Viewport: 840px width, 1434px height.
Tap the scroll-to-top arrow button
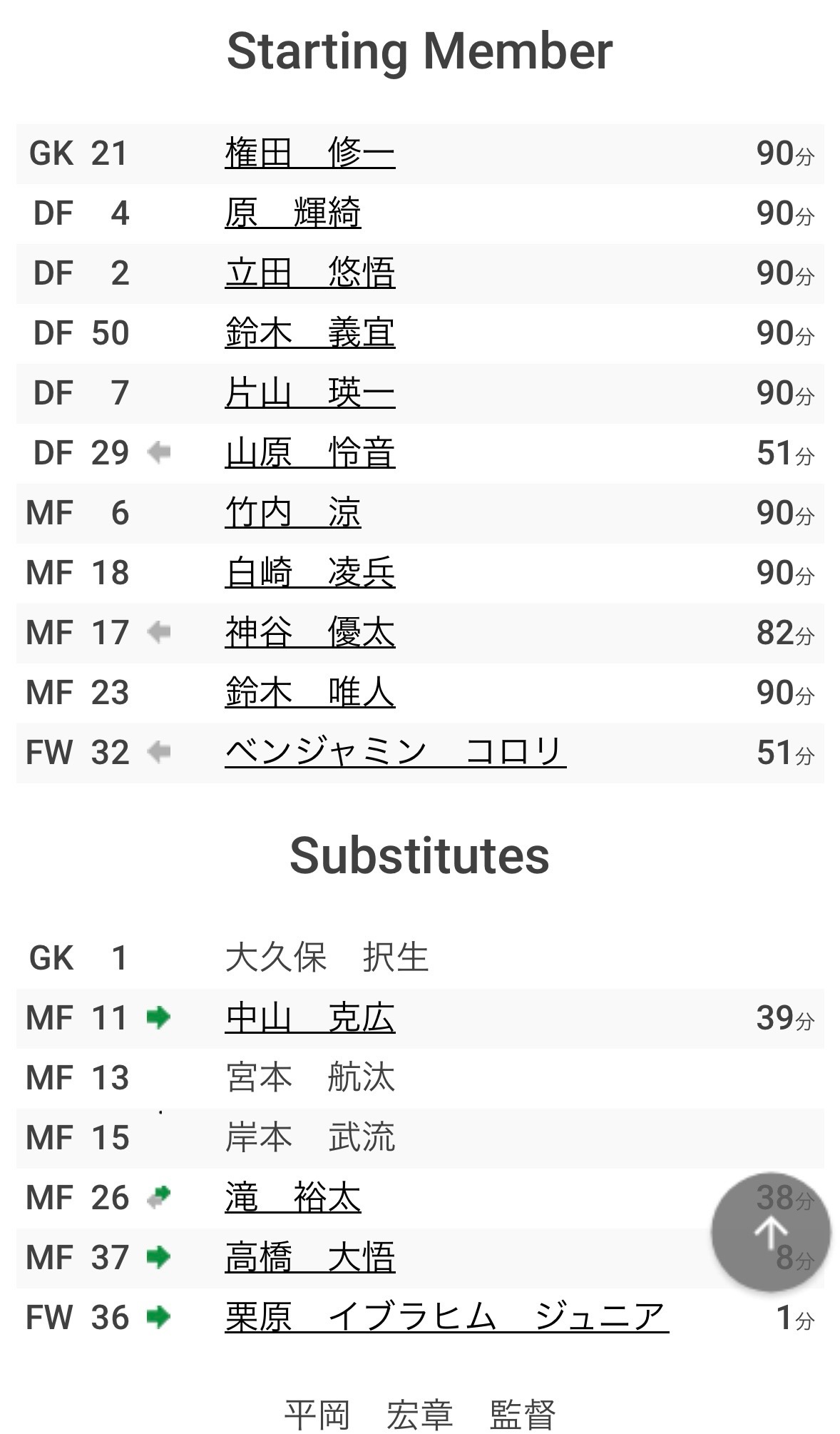tap(771, 1232)
